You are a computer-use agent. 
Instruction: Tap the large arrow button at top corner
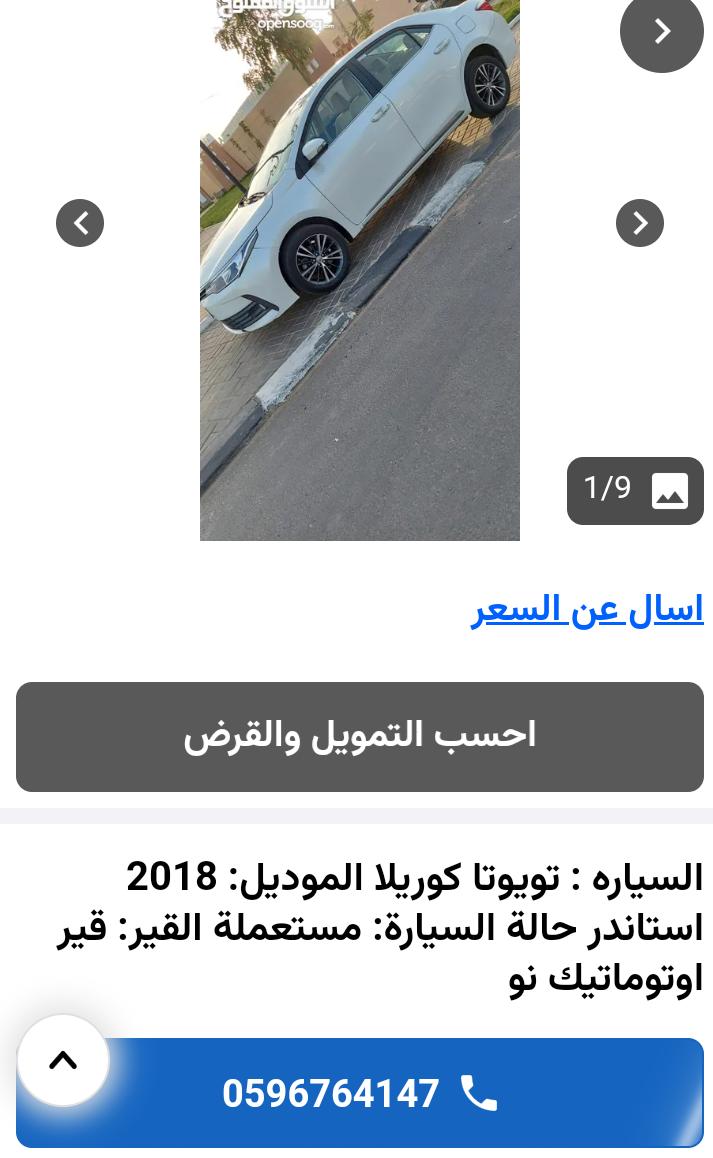click(661, 31)
